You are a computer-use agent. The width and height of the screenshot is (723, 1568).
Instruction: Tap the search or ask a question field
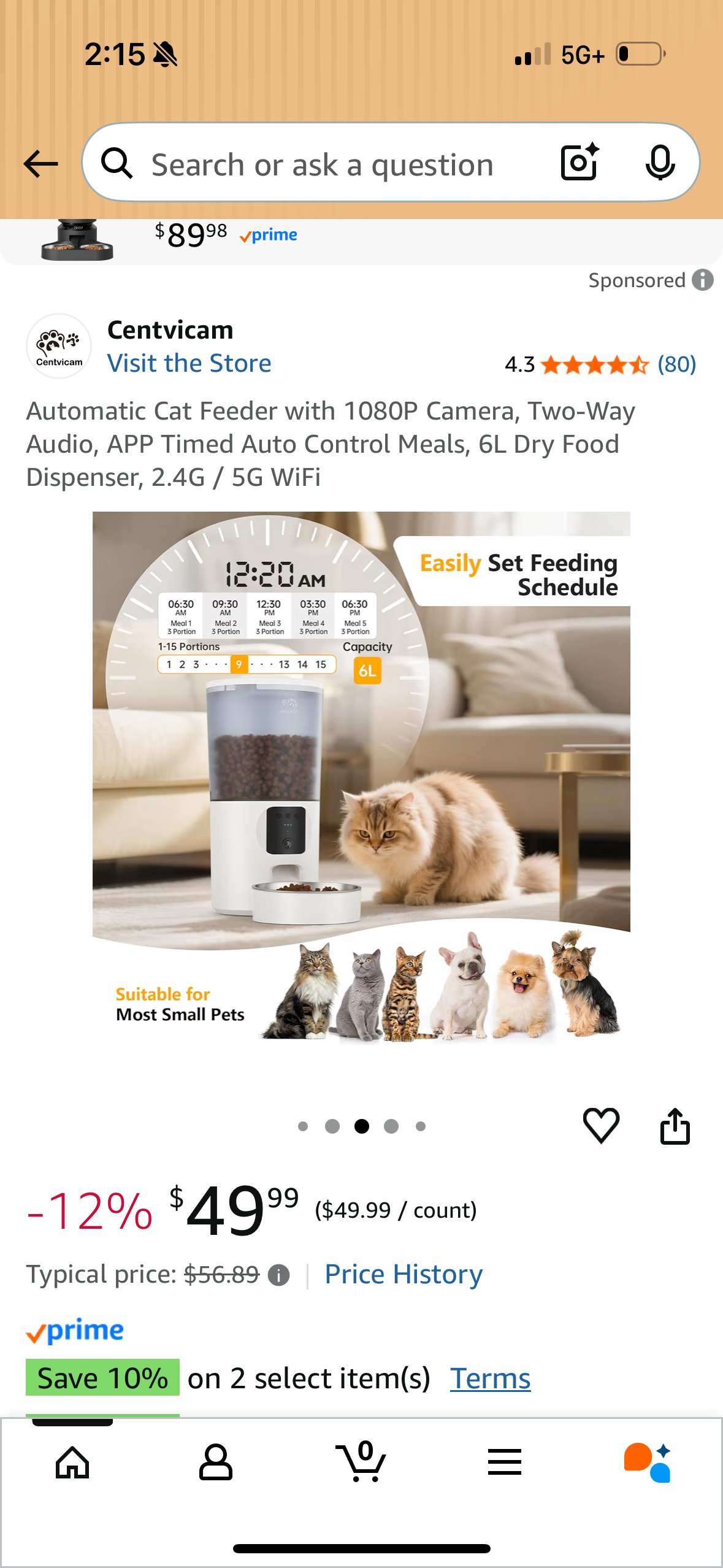(x=322, y=164)
